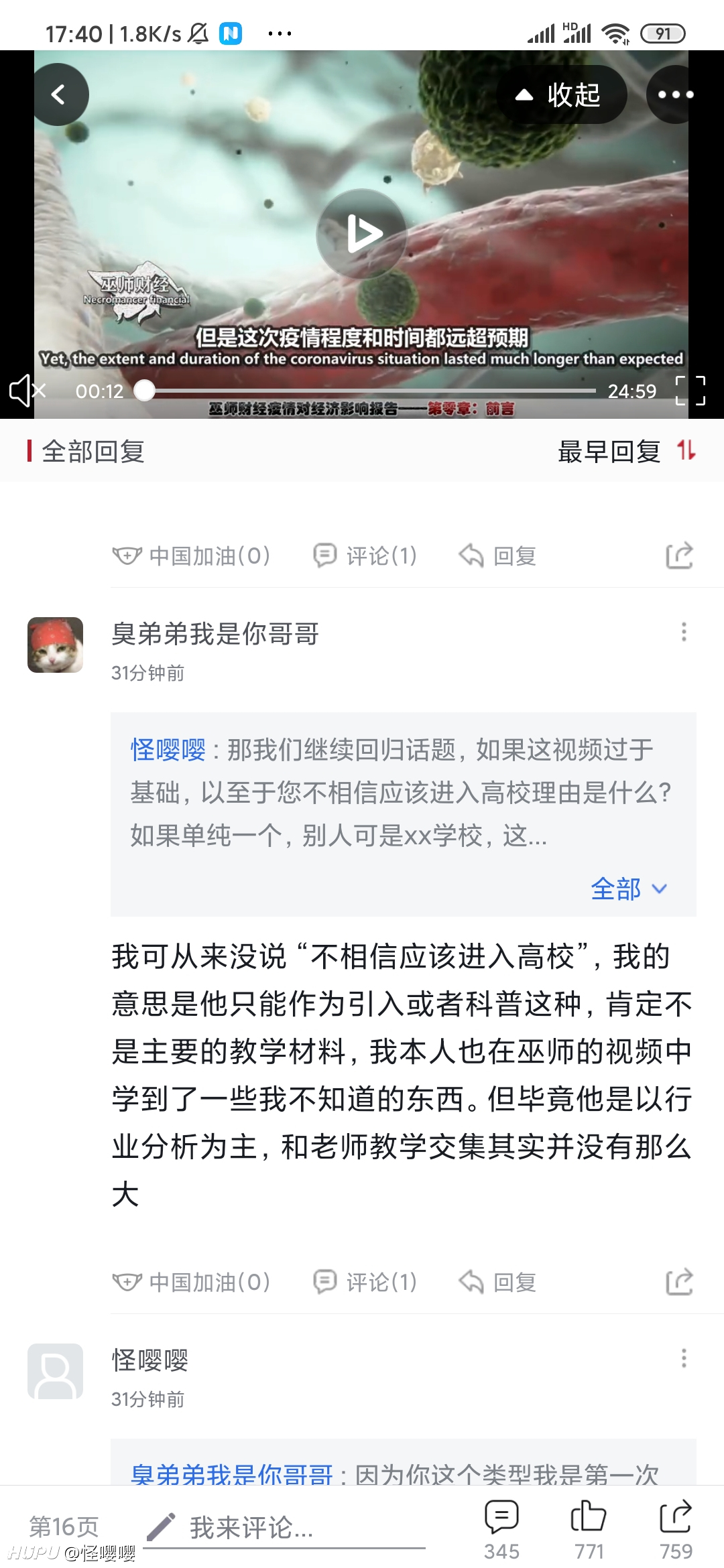This screenshot has height=1568, width=724.
Task: Open the video's three-dot overflow menu
Action: 675,94
